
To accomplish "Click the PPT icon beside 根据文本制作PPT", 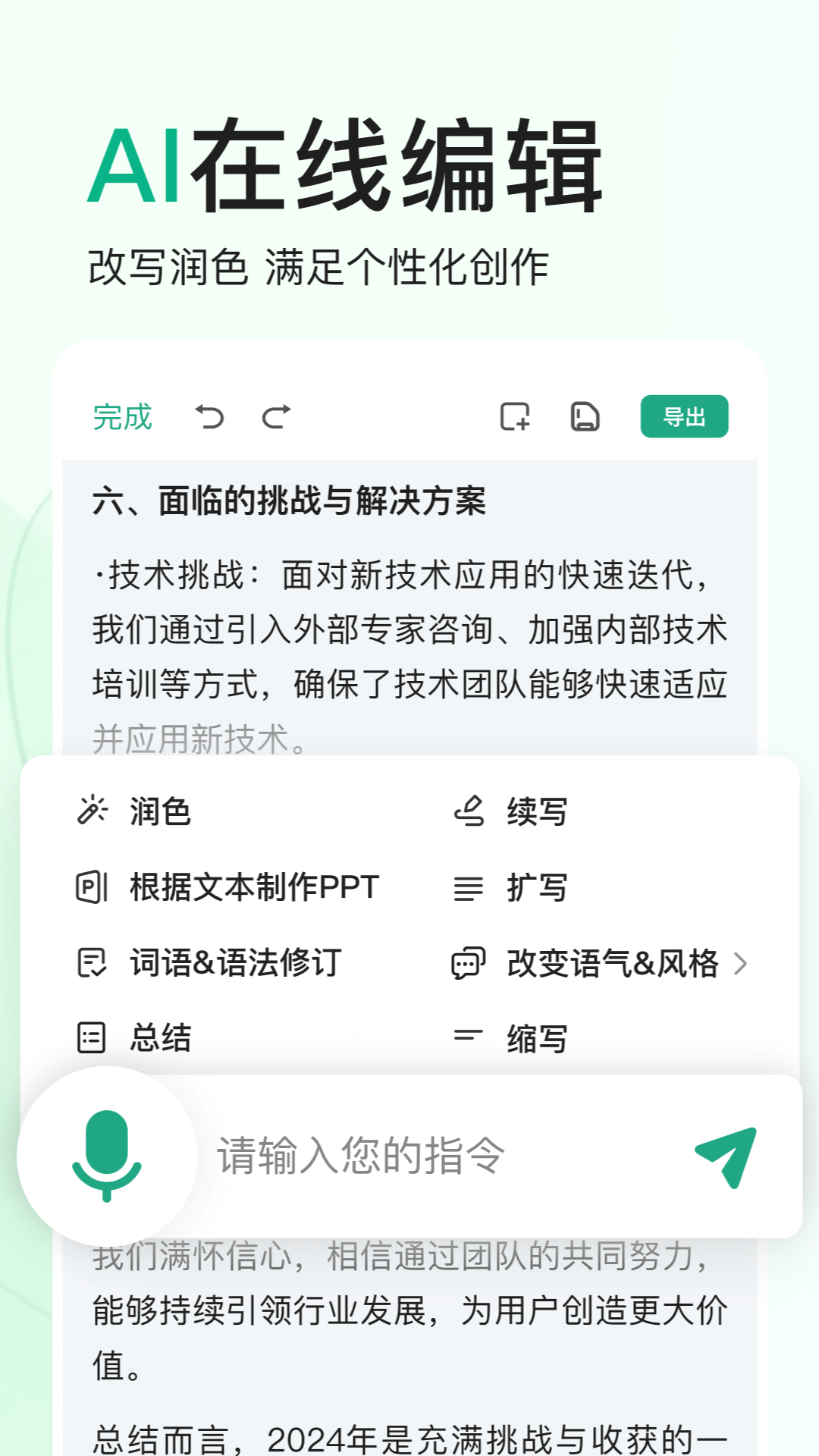I will (x=93, y=889).
